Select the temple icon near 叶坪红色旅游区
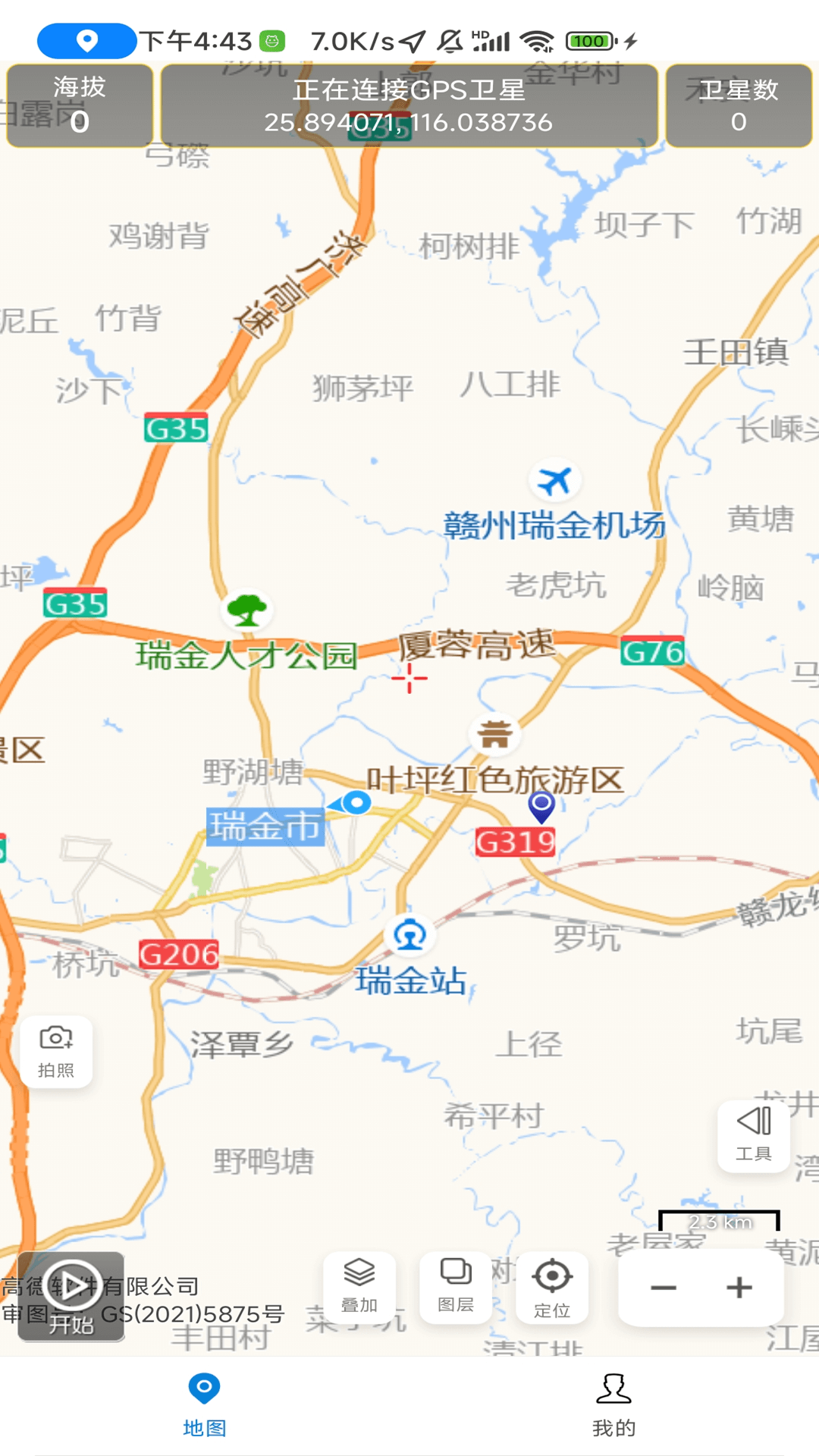819x1456 pixels. 494,733
